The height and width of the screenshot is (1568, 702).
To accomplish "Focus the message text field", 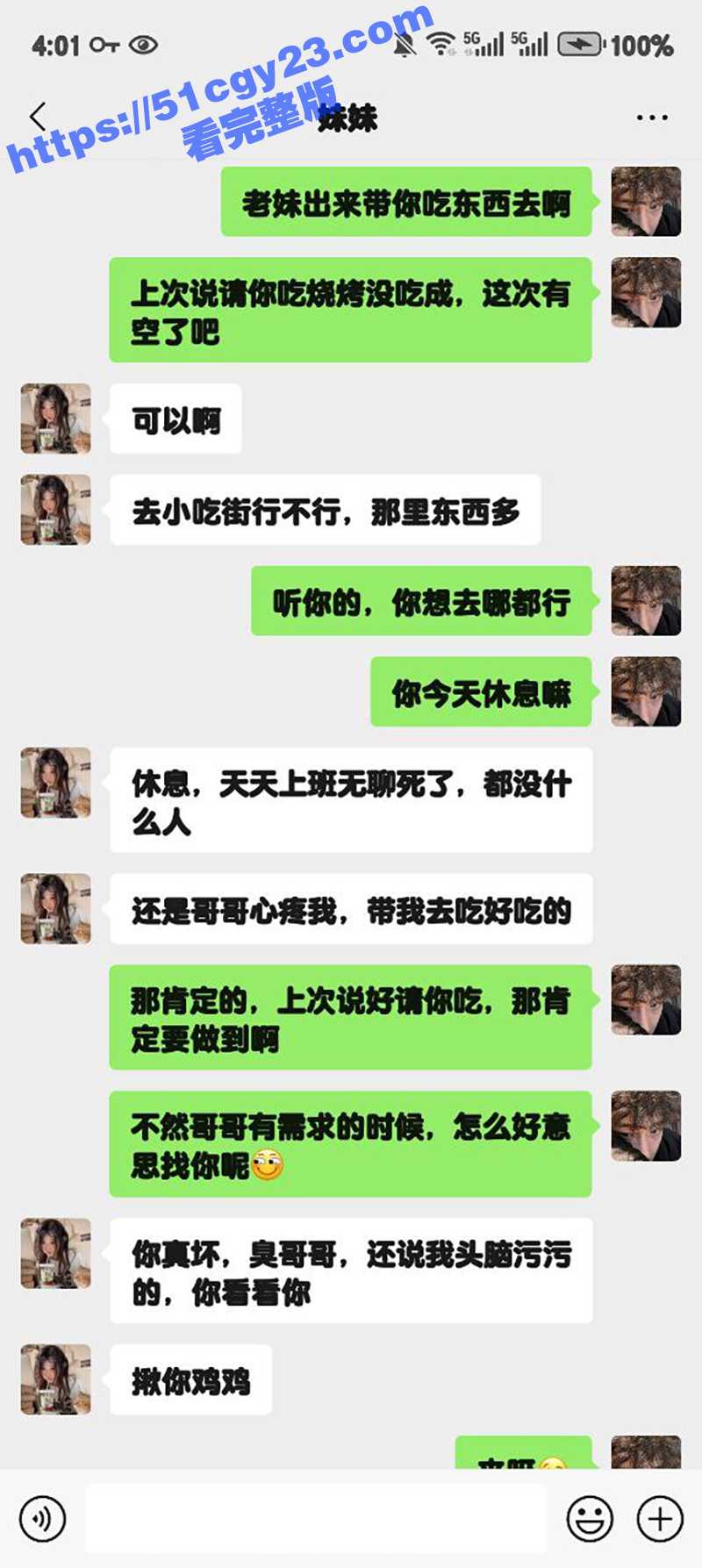I will (316, 1519).
